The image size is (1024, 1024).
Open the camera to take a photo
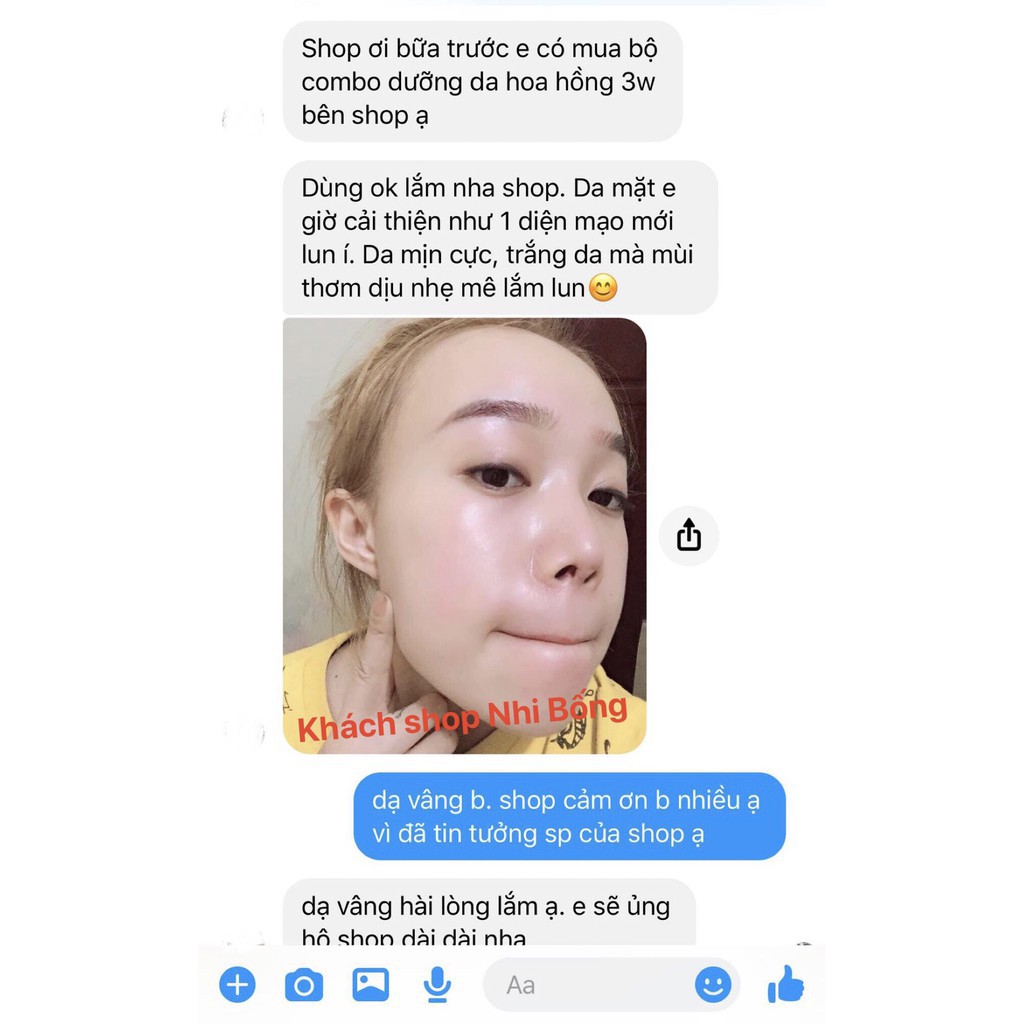(304, 985)
